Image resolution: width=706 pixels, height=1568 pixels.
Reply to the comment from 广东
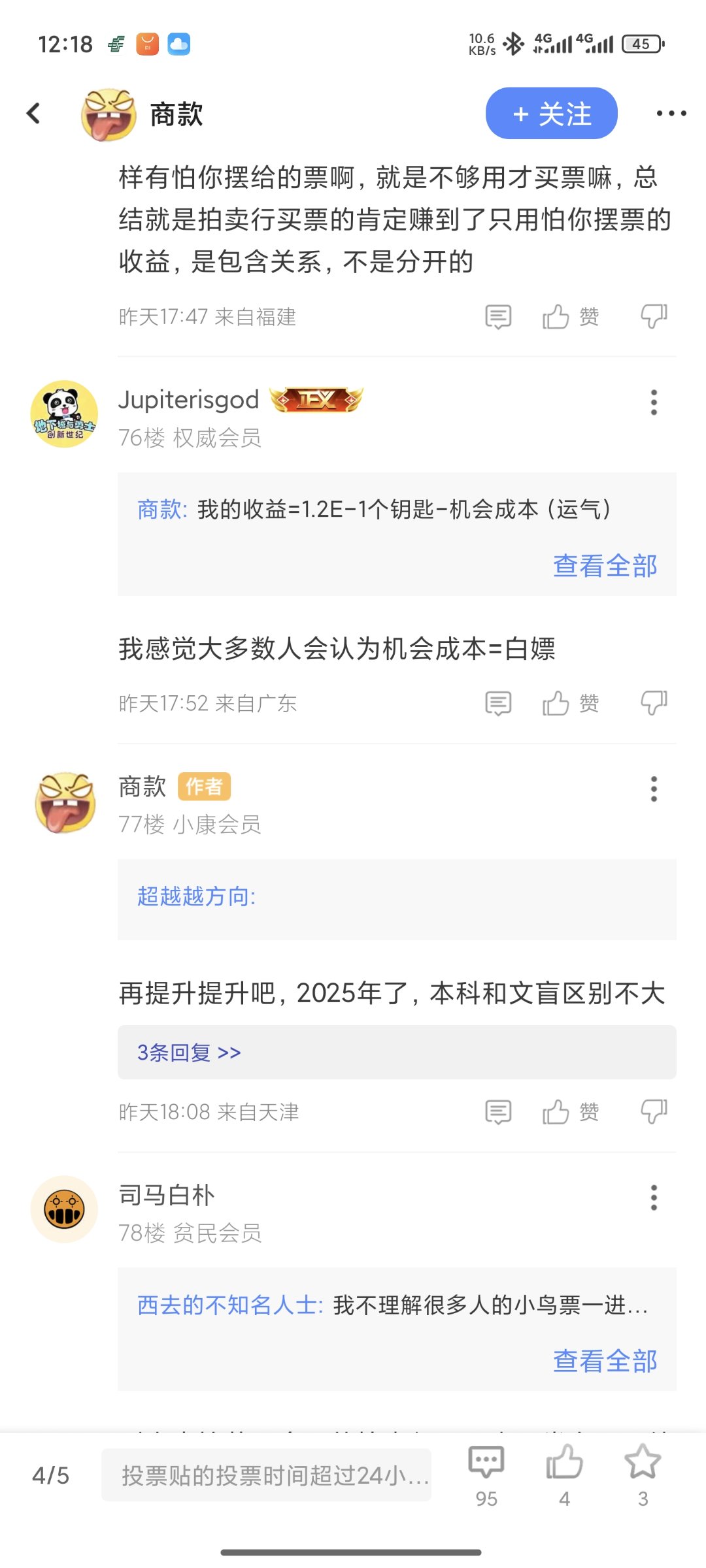point(498,704)
